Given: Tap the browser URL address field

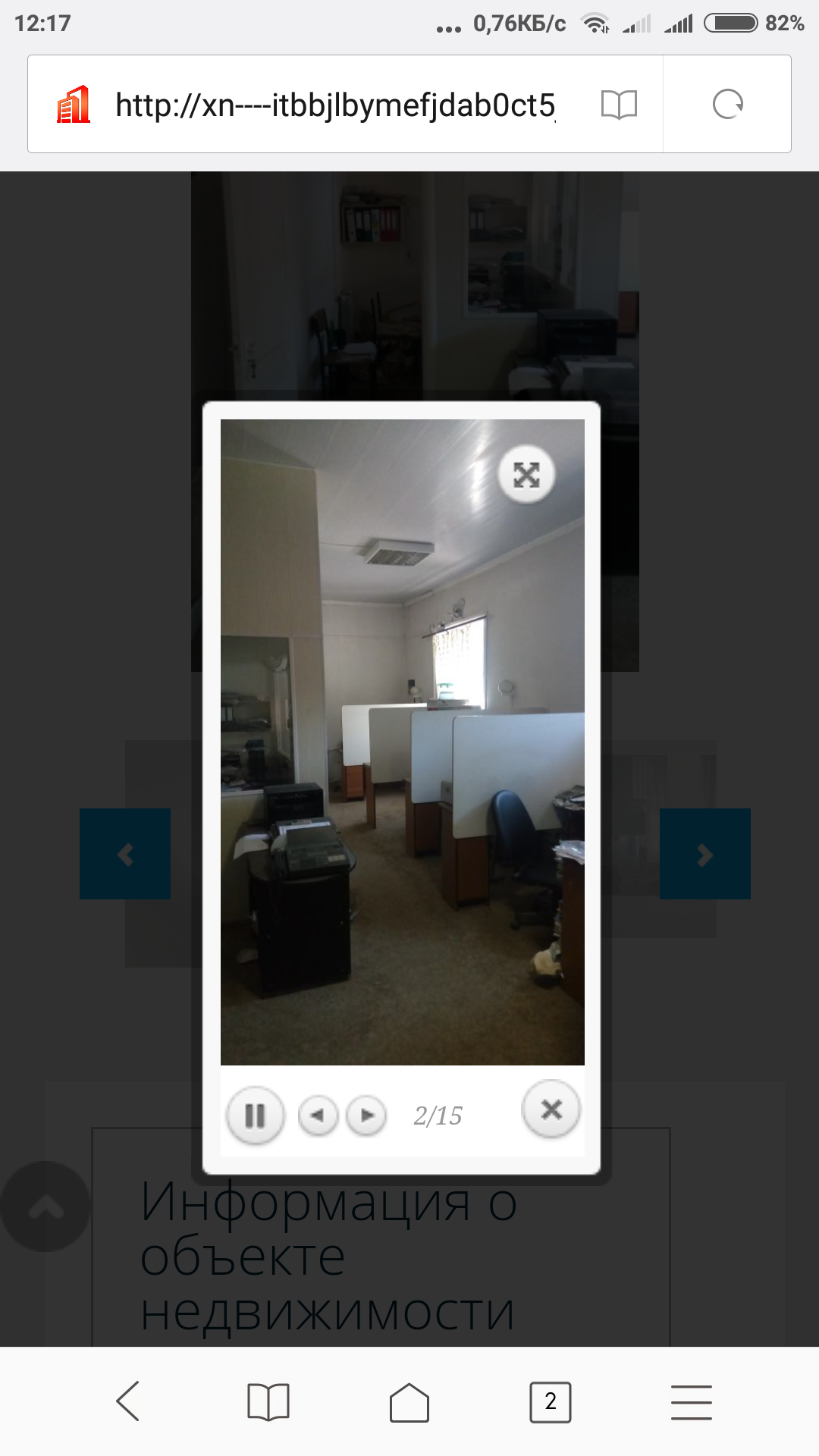Looking at the screenshot, I should pyautogui.click(x=334, y=105).
